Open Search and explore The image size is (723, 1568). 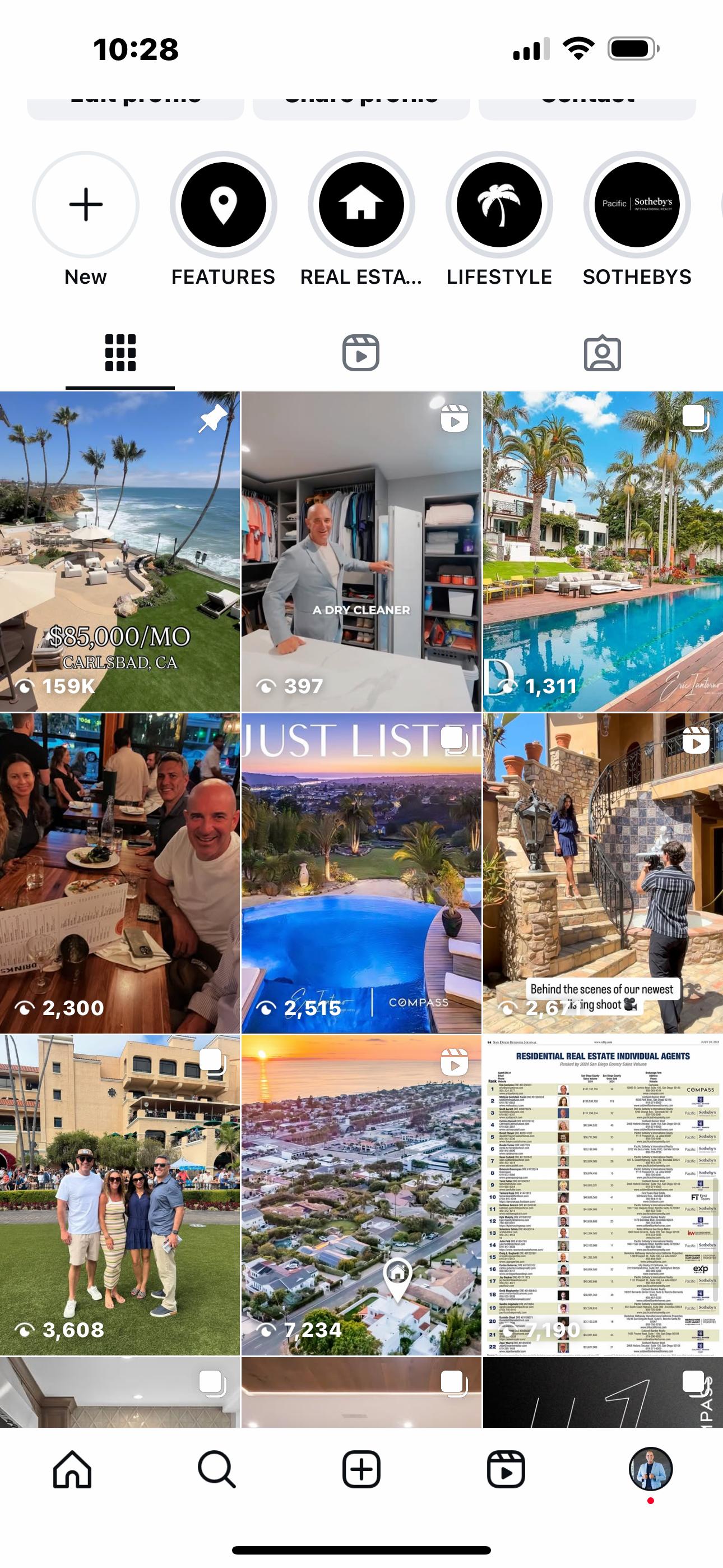click(x=217, y=1469)
